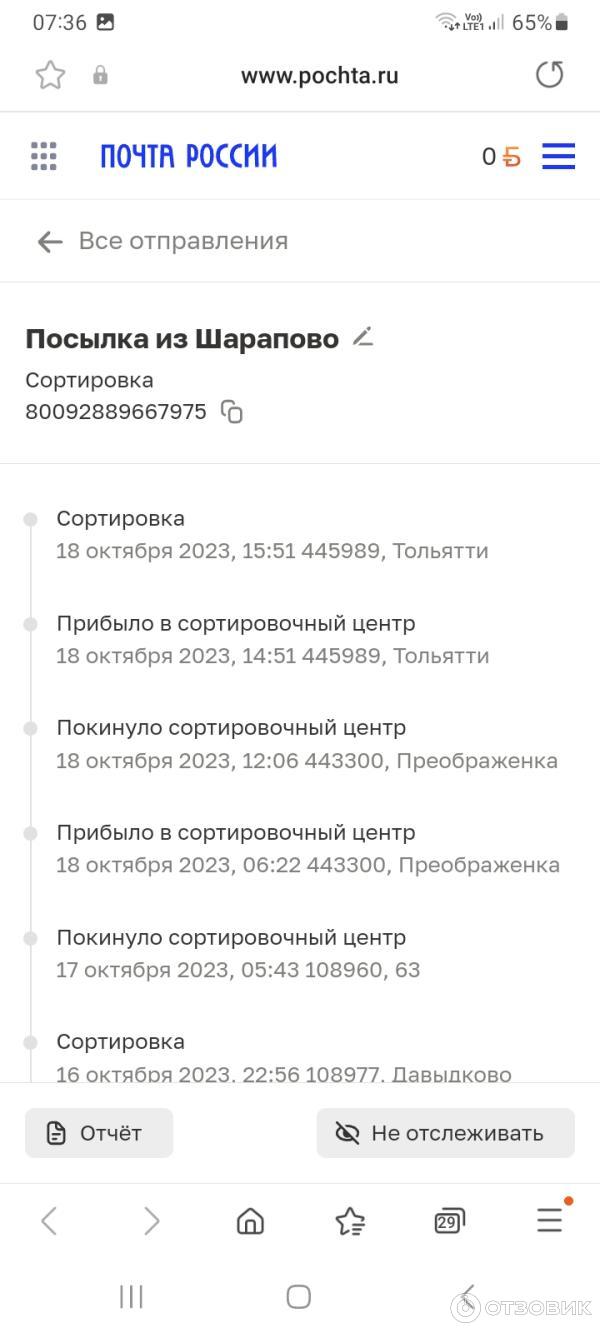Copy tracking number 80092889667975

coord(232,412)
